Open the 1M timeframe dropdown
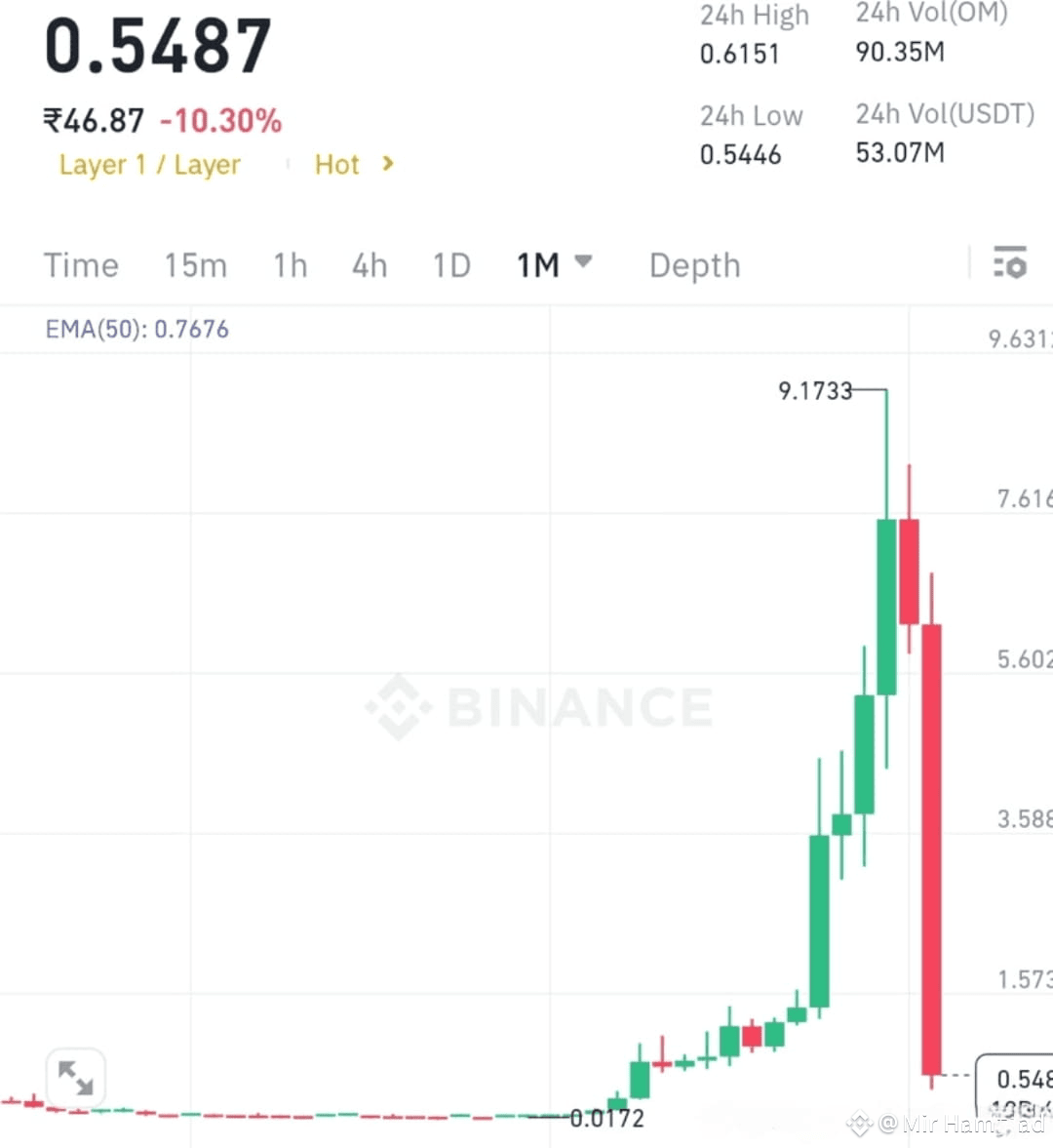Screen dimensions: 1053x1148 click(x=554, y=263)
